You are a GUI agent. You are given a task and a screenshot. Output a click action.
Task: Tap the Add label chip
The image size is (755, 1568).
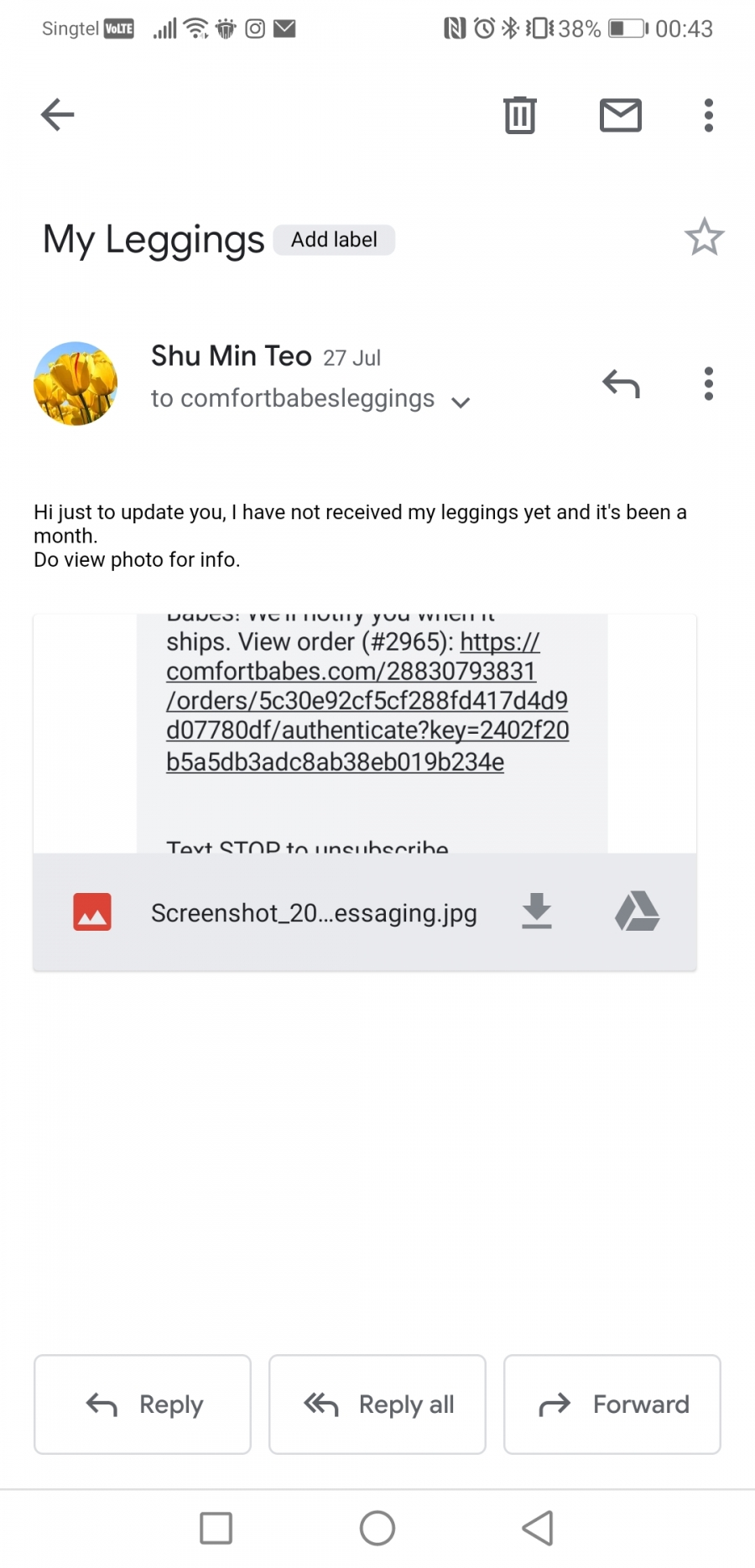[x=334, y=240]
